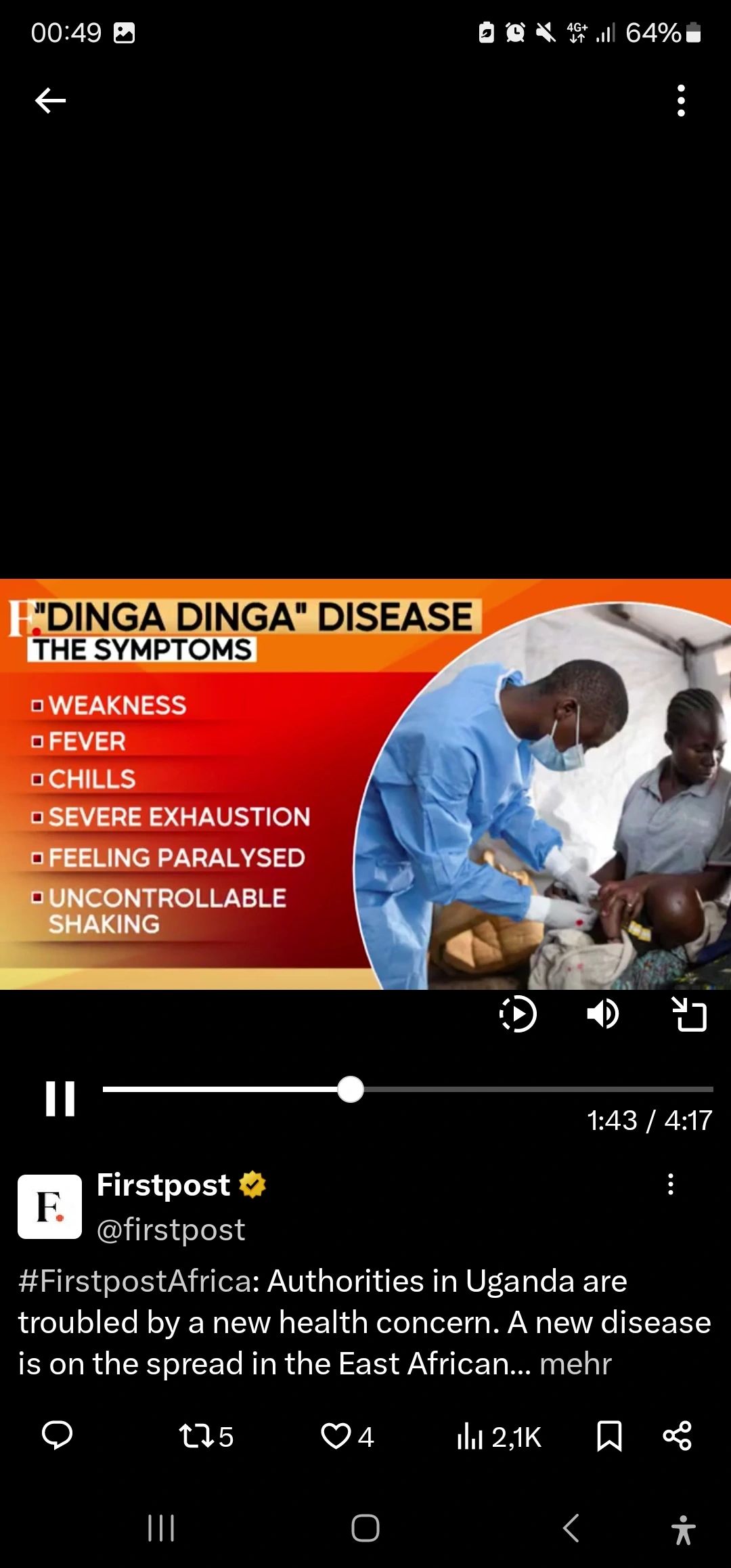The width and height of the screenshot is (731, 1568).
Task: Reply to the Firstpost post
Action: click(x=58, y=1436)
